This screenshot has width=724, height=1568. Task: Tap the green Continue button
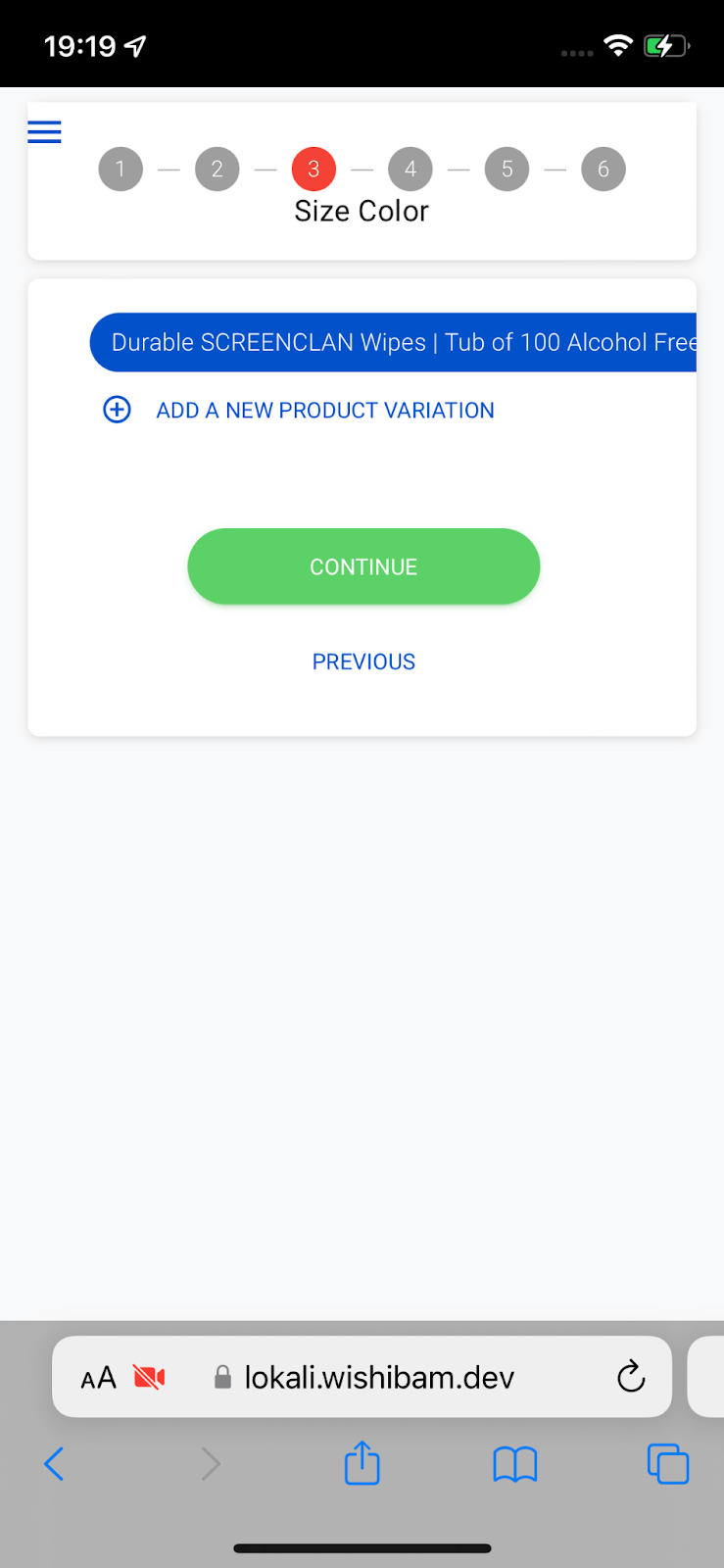(363, 566)
